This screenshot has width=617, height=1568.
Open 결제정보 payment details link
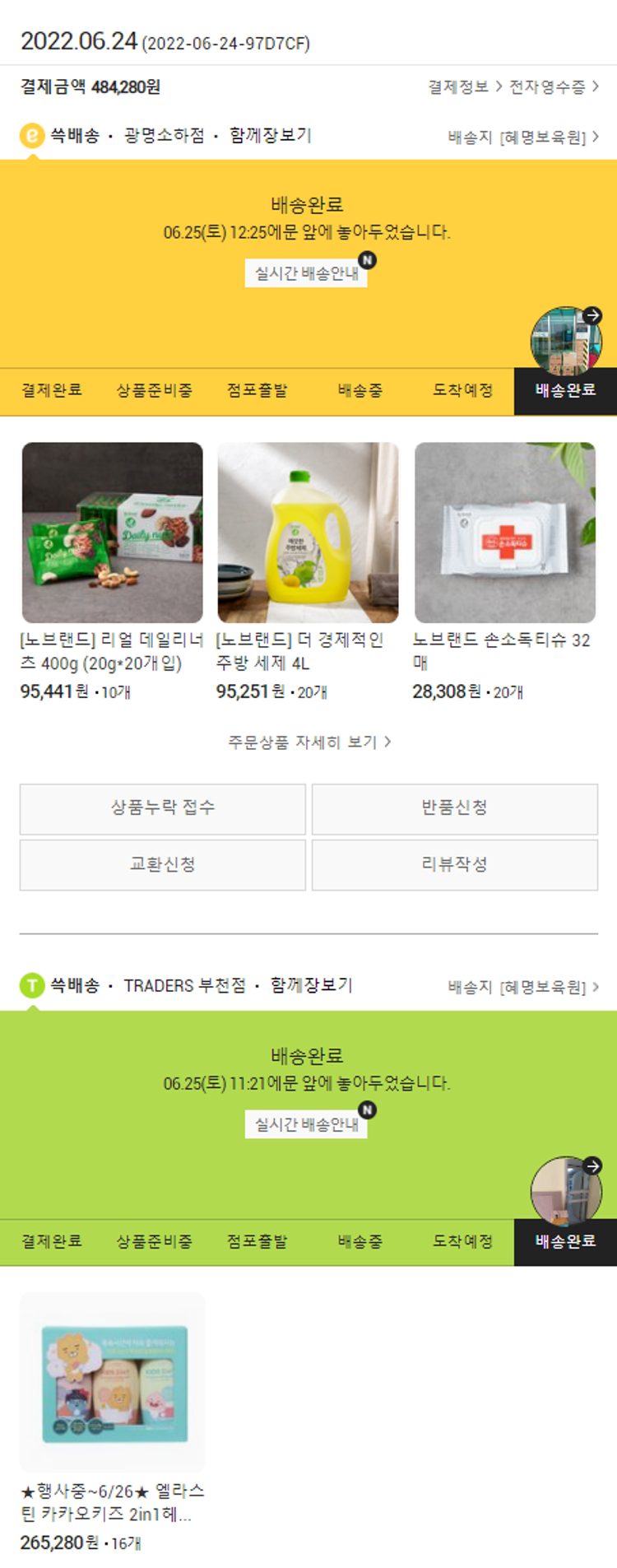click(464, 86)
